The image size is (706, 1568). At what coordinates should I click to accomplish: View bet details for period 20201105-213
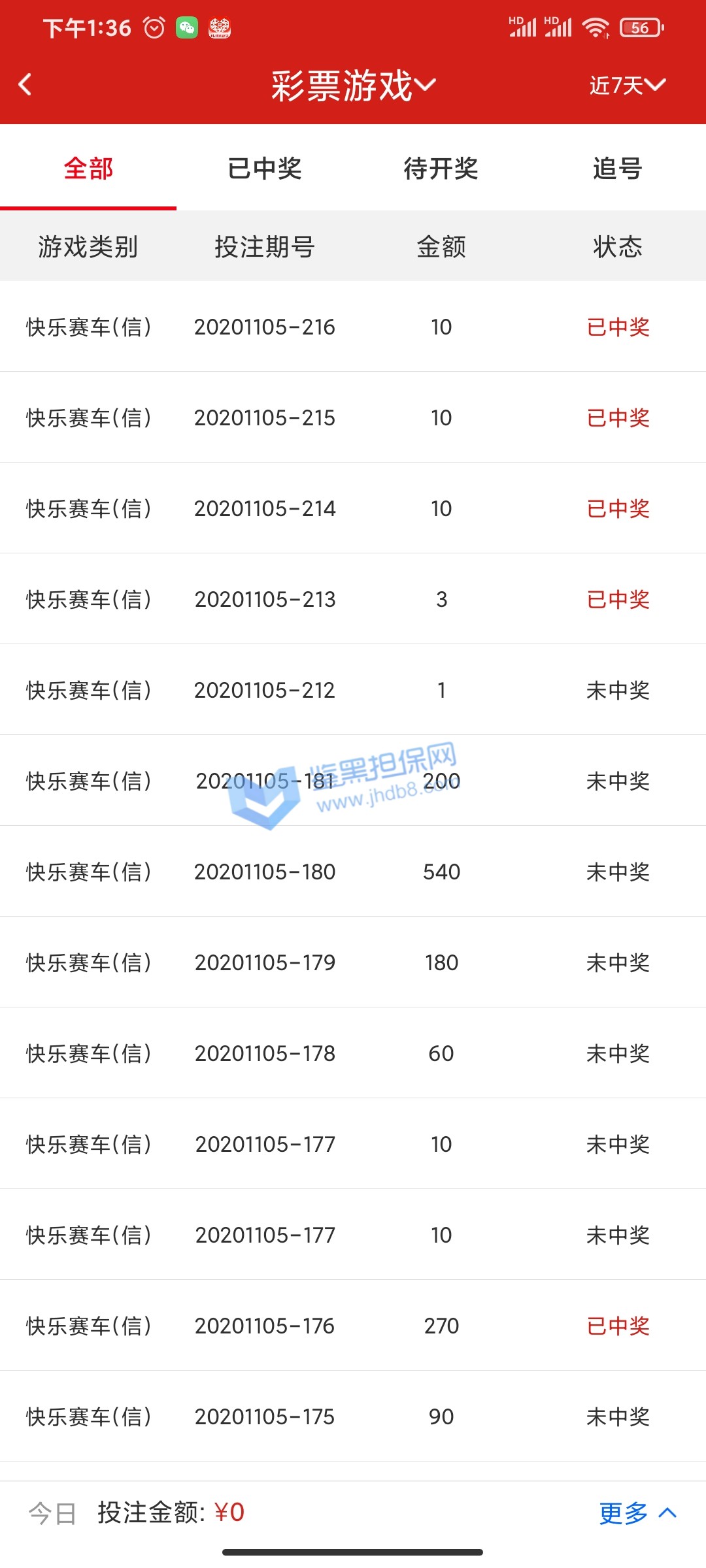[353, 599]
